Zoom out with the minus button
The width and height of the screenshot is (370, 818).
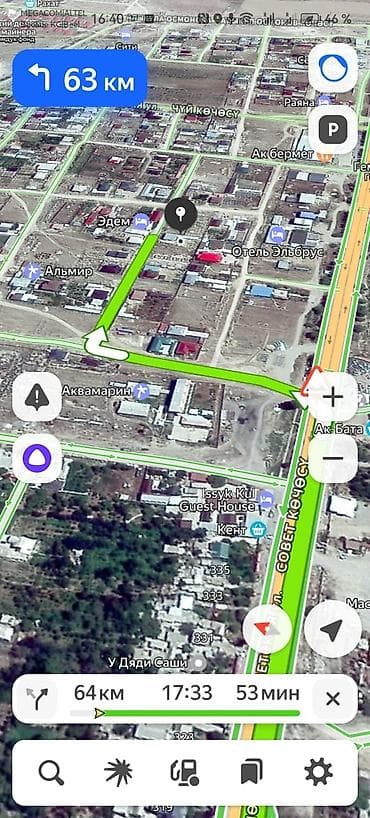[333, 458]
